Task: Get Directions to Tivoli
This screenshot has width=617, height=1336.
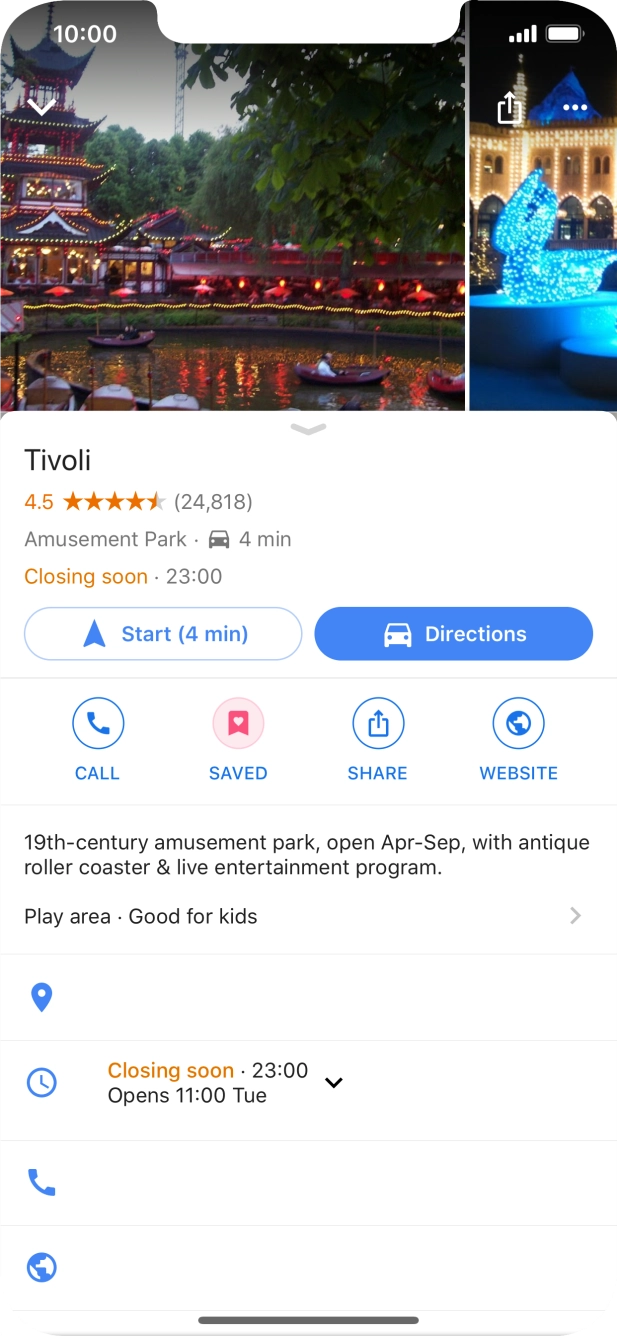Action: tap(453, 634)
